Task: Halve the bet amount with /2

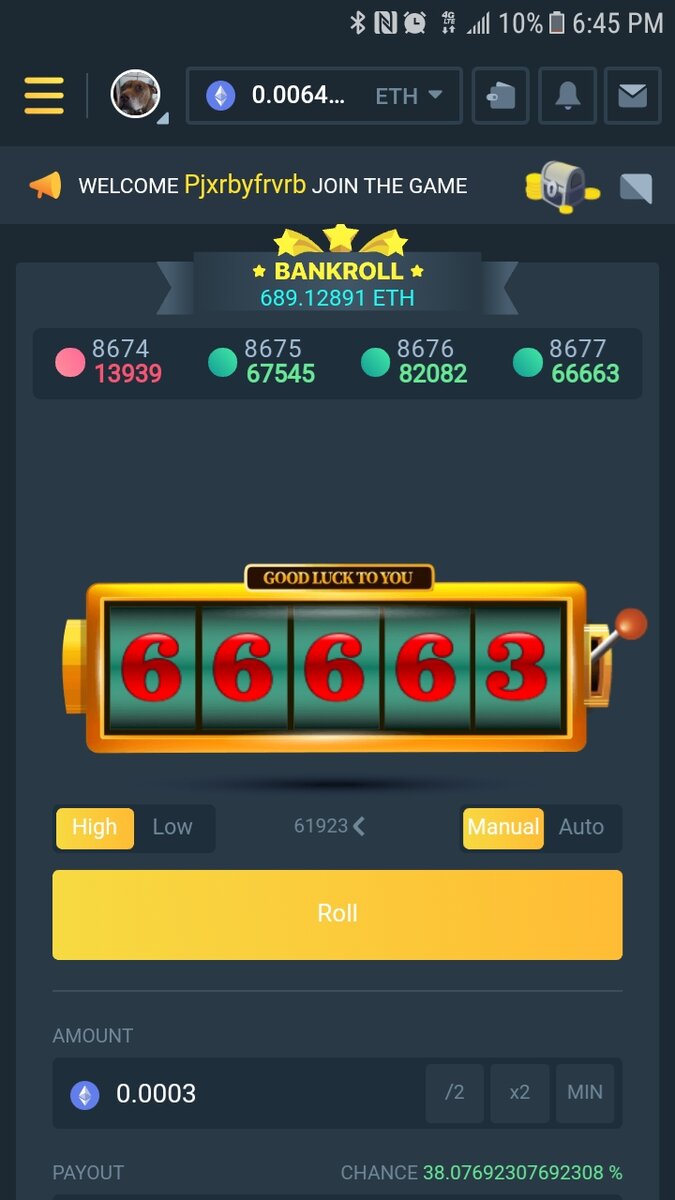Action: pyautogui.click(x=455, y=1093)
